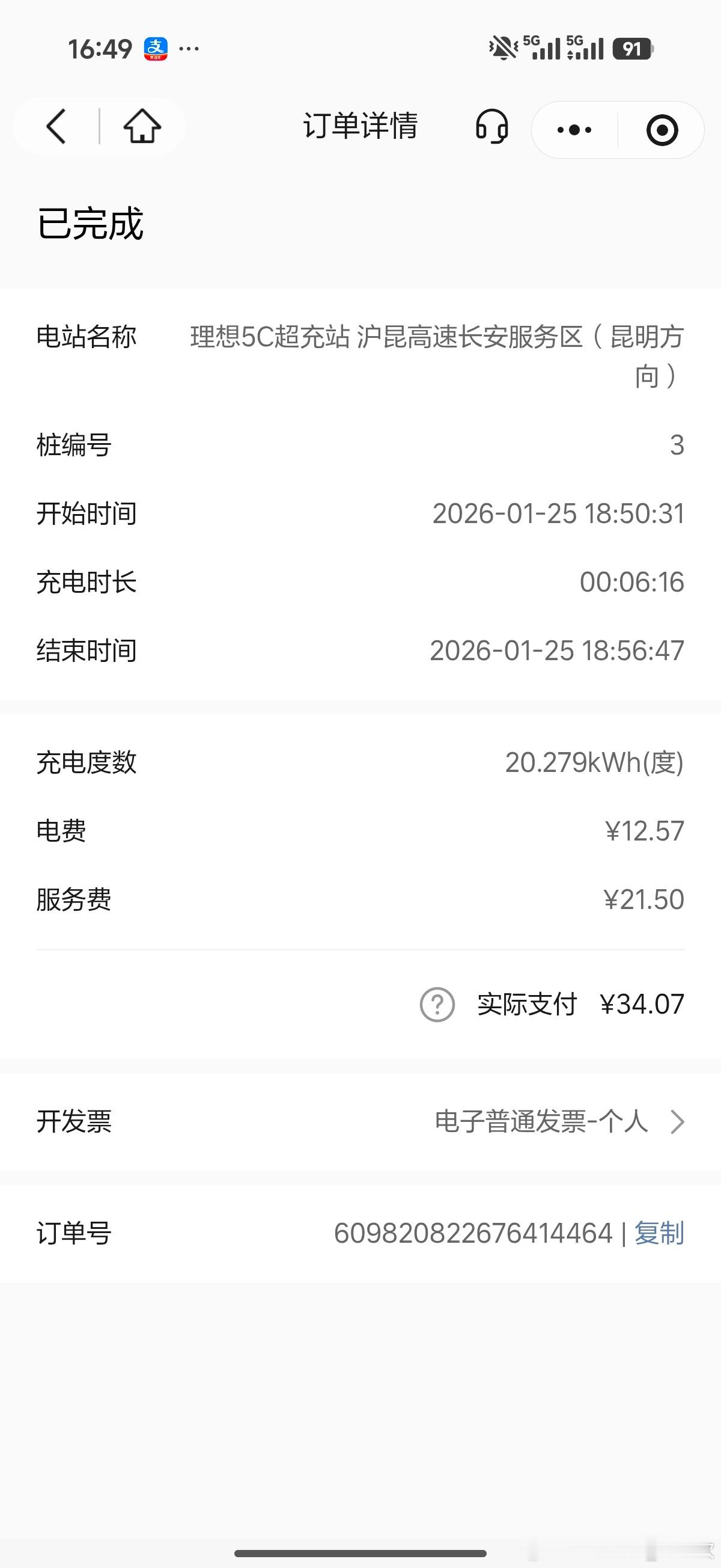721x1568 pixels.
Task: Tap the question mark beside 实际支付
Action: (x=437, y=1004)
